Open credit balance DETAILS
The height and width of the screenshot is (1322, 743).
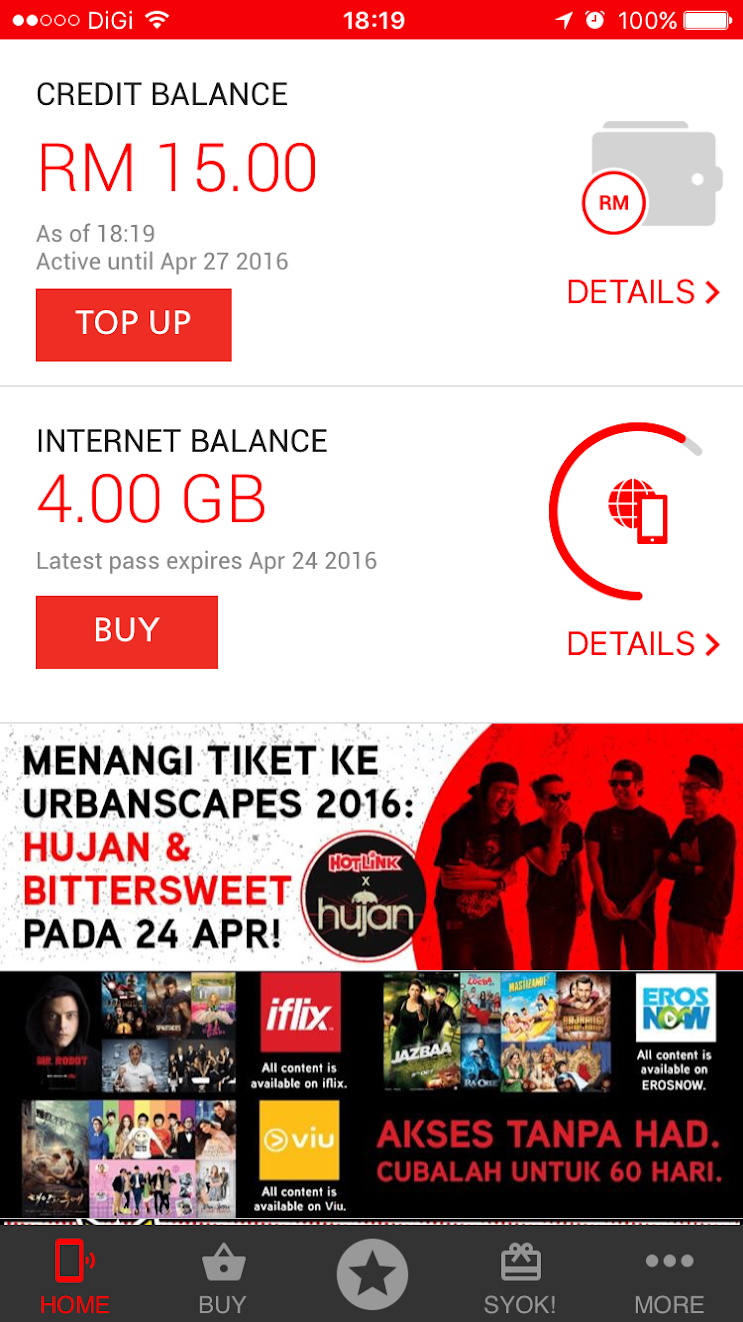[x=643, y=292]
